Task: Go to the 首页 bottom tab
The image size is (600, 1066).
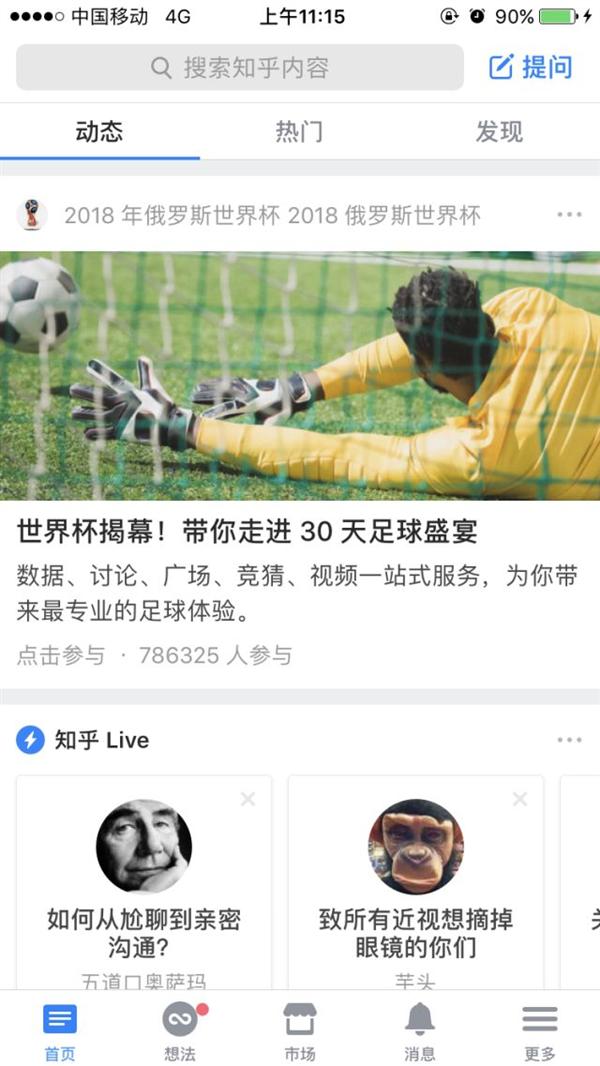Action: (x=60, y=1030)
